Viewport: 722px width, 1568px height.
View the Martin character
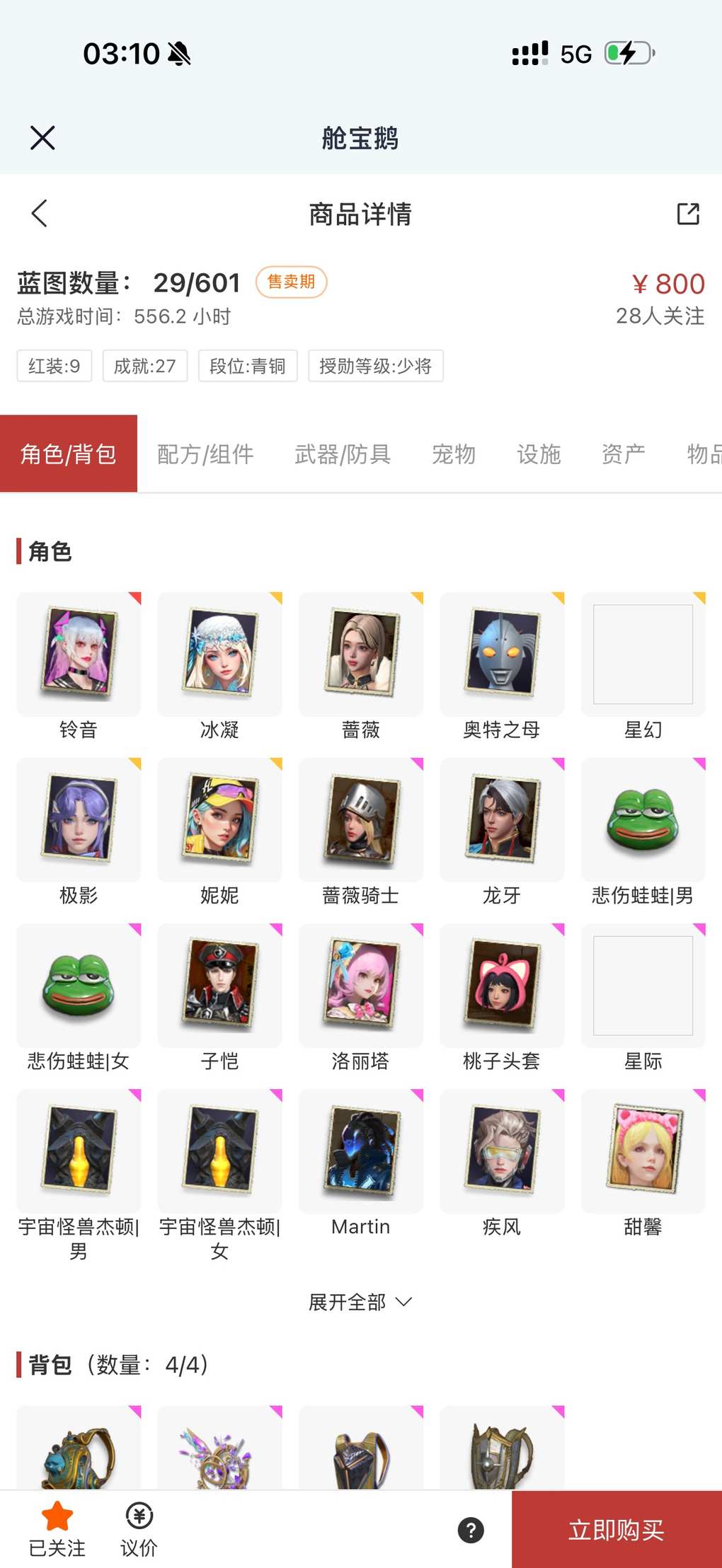coord(361,1151)
